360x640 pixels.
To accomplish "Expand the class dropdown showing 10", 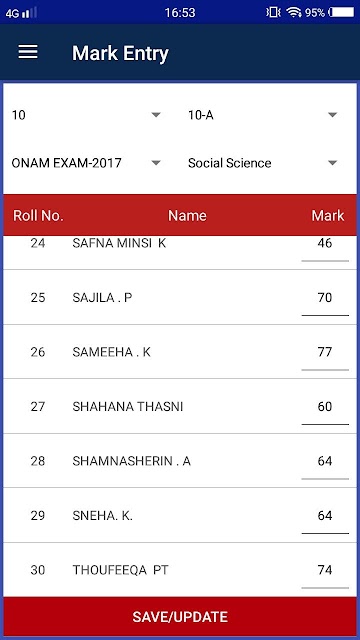I will pyautogui.click(x=87, y=115).
